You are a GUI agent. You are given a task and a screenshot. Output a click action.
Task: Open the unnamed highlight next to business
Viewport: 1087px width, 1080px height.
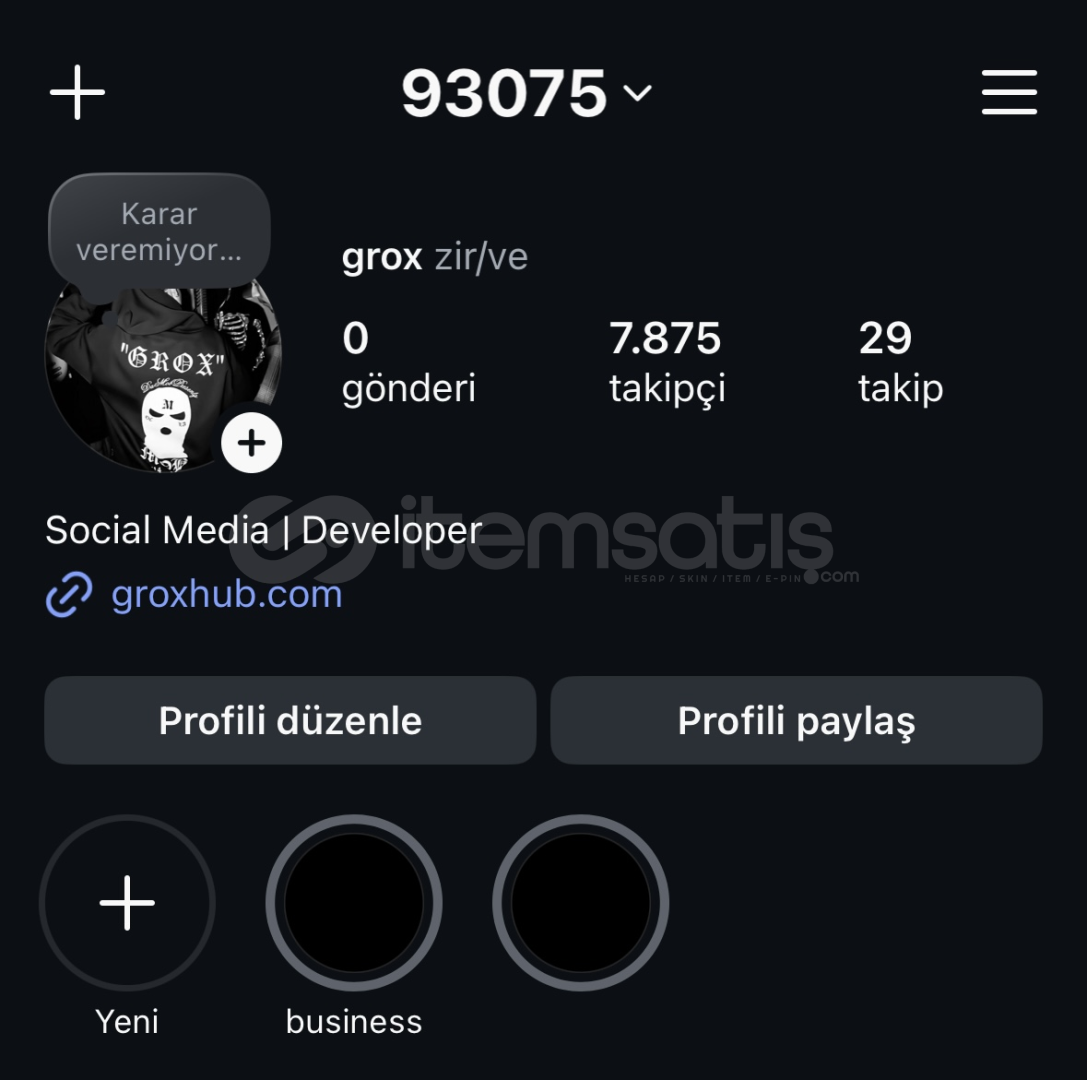click(x=580, y=903)
